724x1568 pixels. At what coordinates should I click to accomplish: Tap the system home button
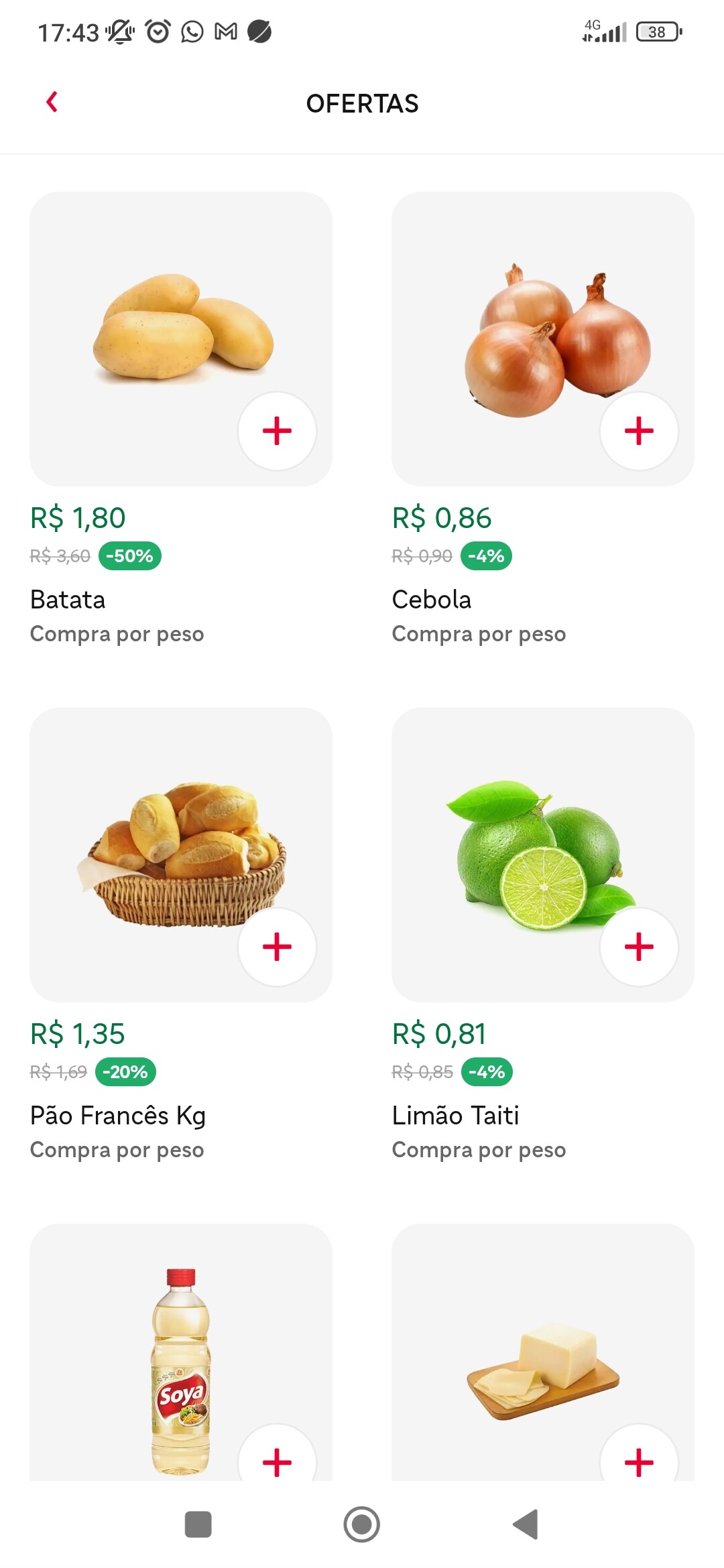click(x=362, y=1524)
